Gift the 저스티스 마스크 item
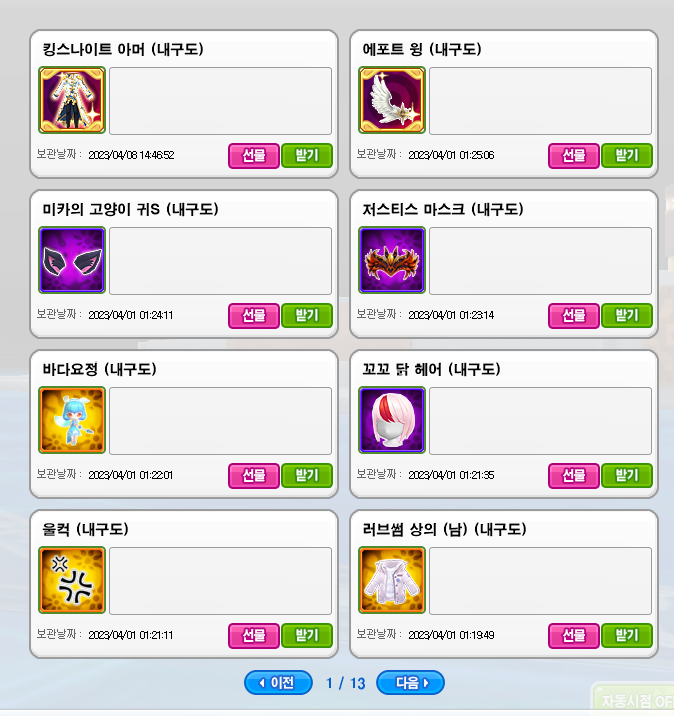 click(x=574, y=316)
